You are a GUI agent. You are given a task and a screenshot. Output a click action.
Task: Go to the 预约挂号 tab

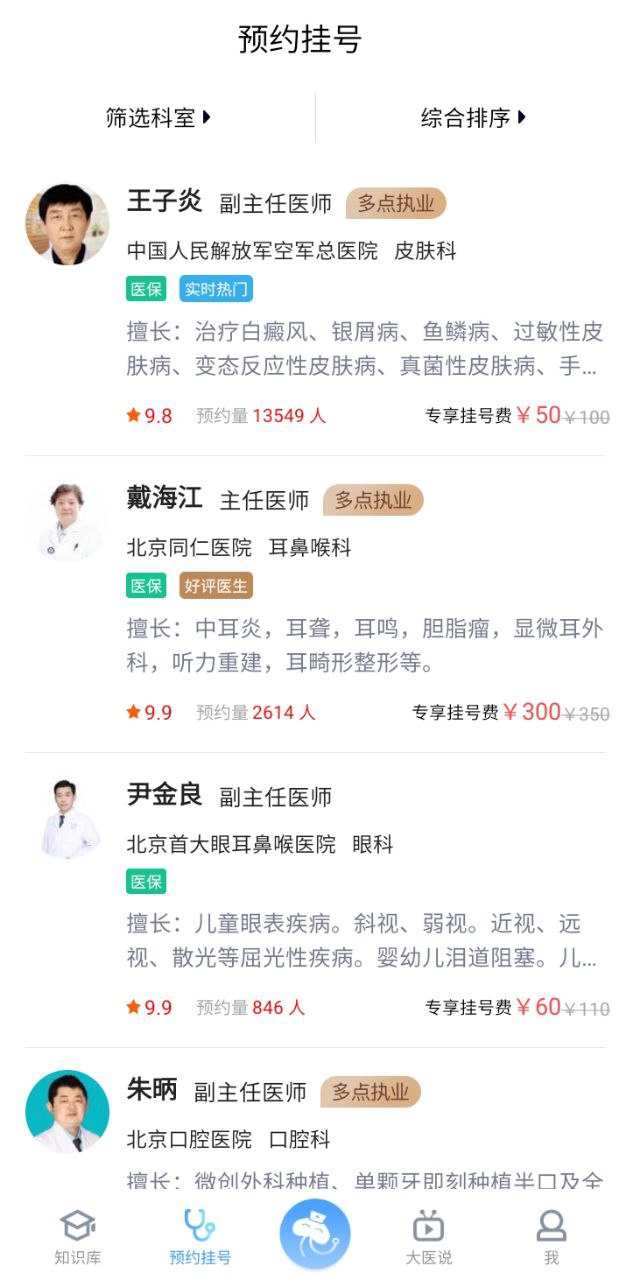200,1236
